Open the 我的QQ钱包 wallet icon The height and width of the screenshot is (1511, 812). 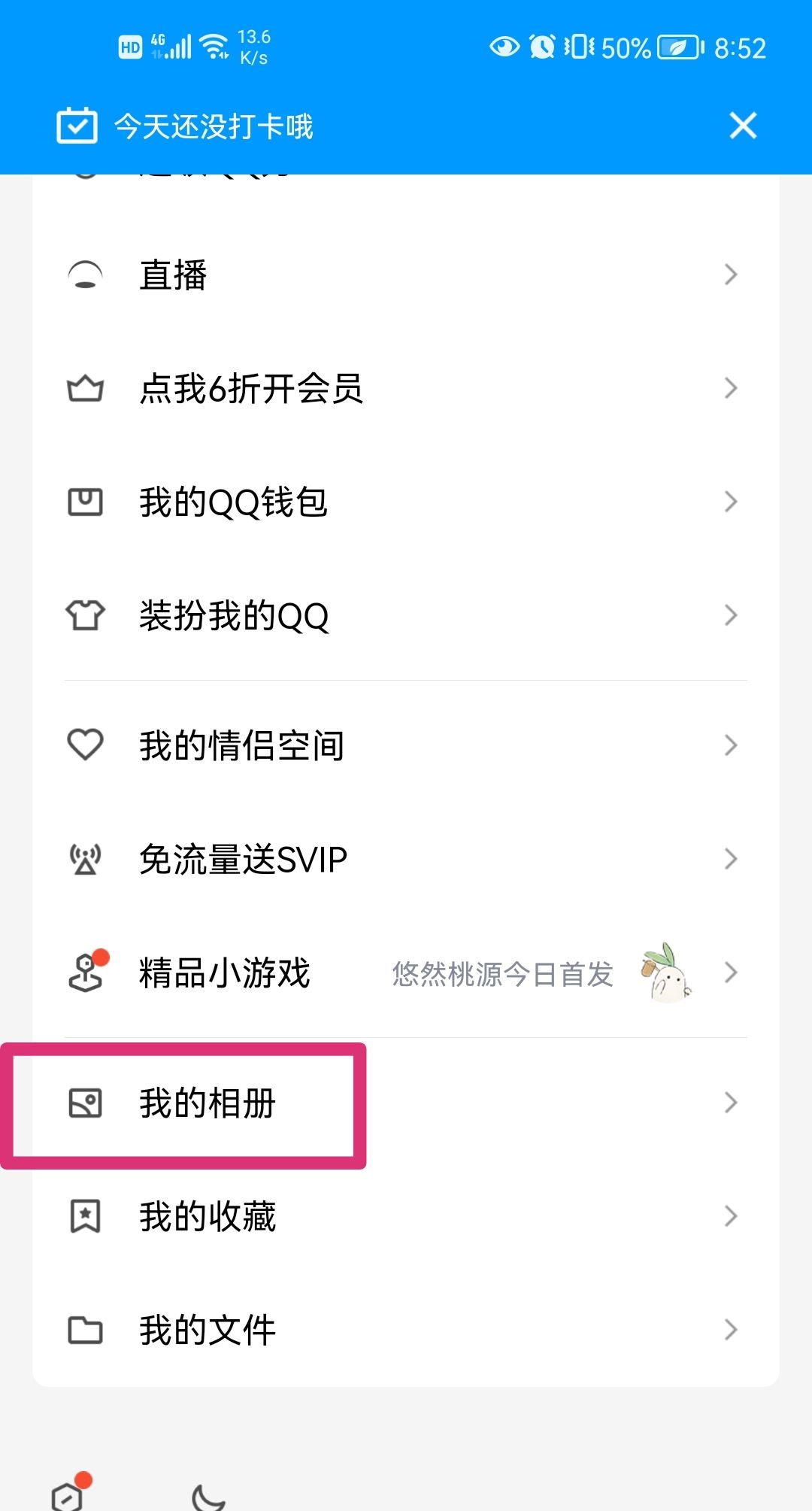pyautogui.click(x=85, y=502)
